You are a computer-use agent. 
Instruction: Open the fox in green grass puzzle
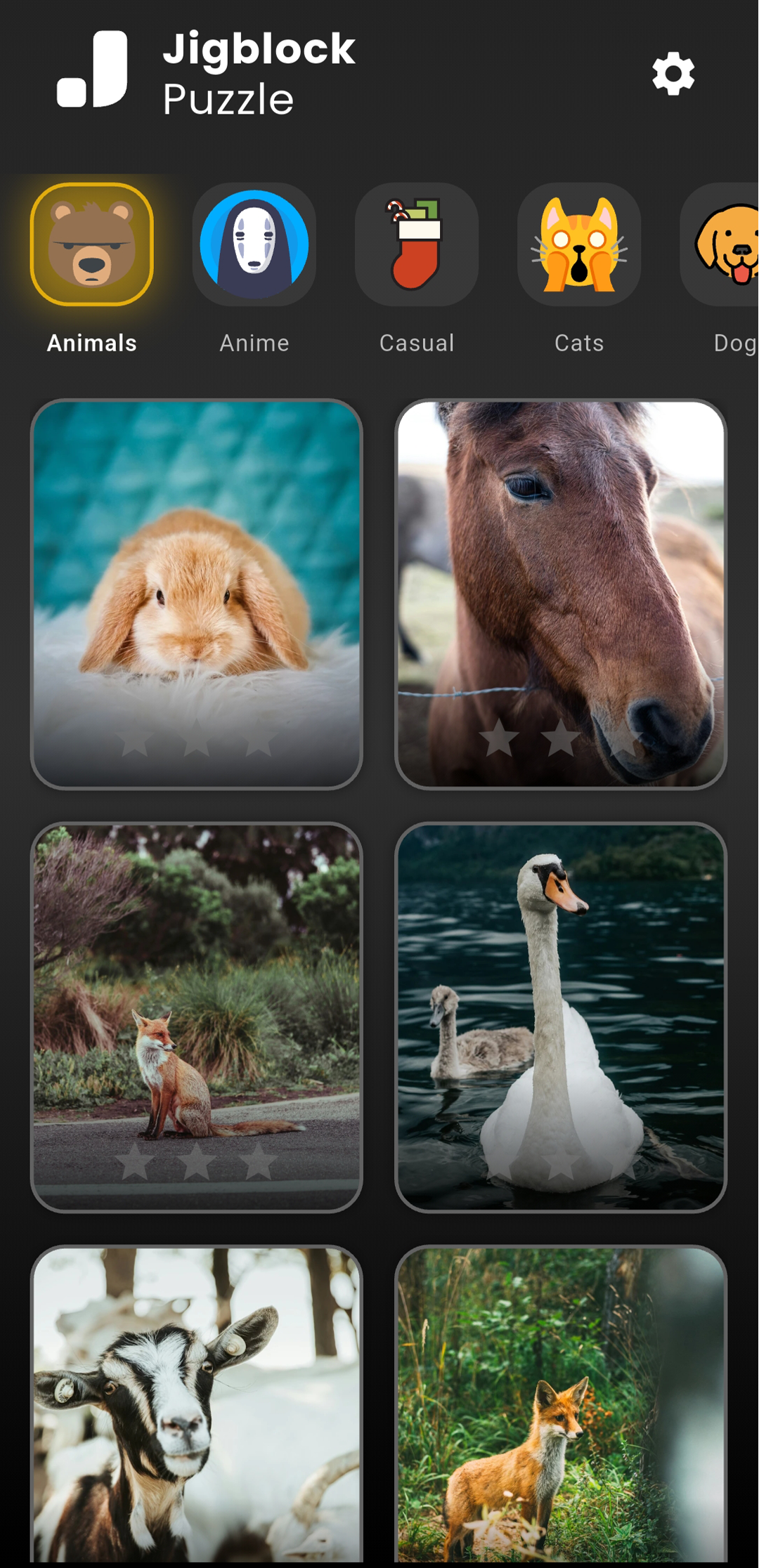coord(561,1405)
